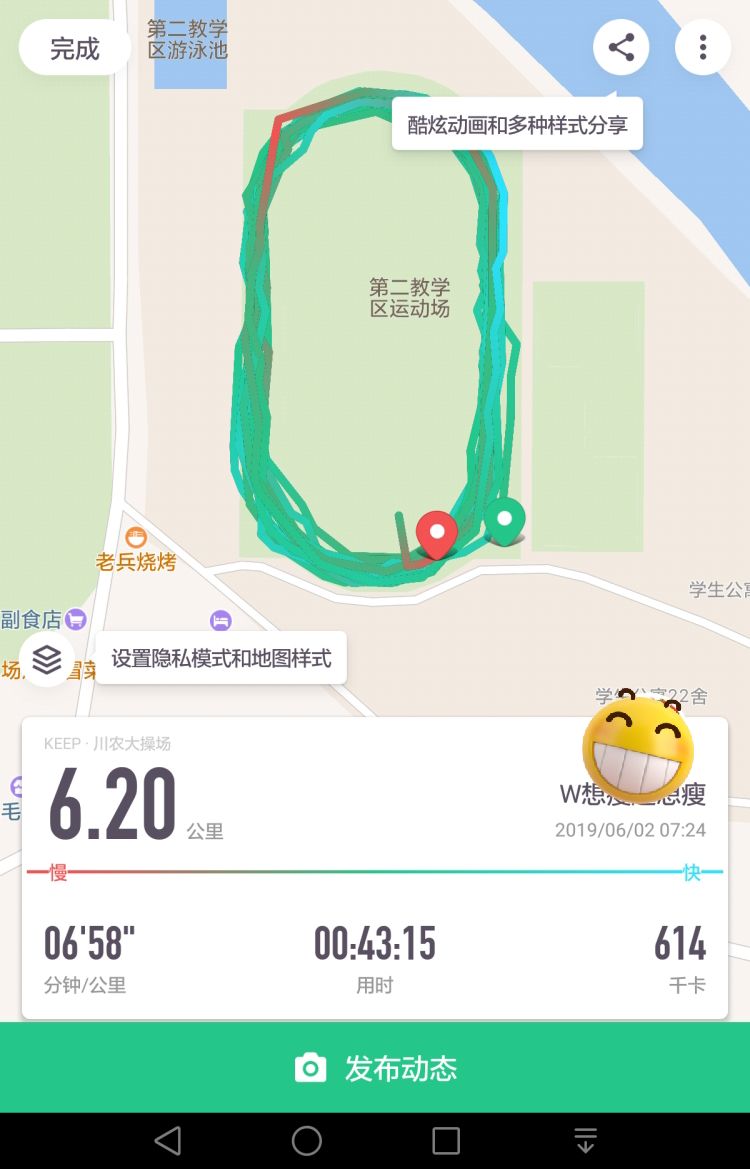Open the three-dot overflow menu
Viewport: 750px width, 1169px height.
click(703, 47)
